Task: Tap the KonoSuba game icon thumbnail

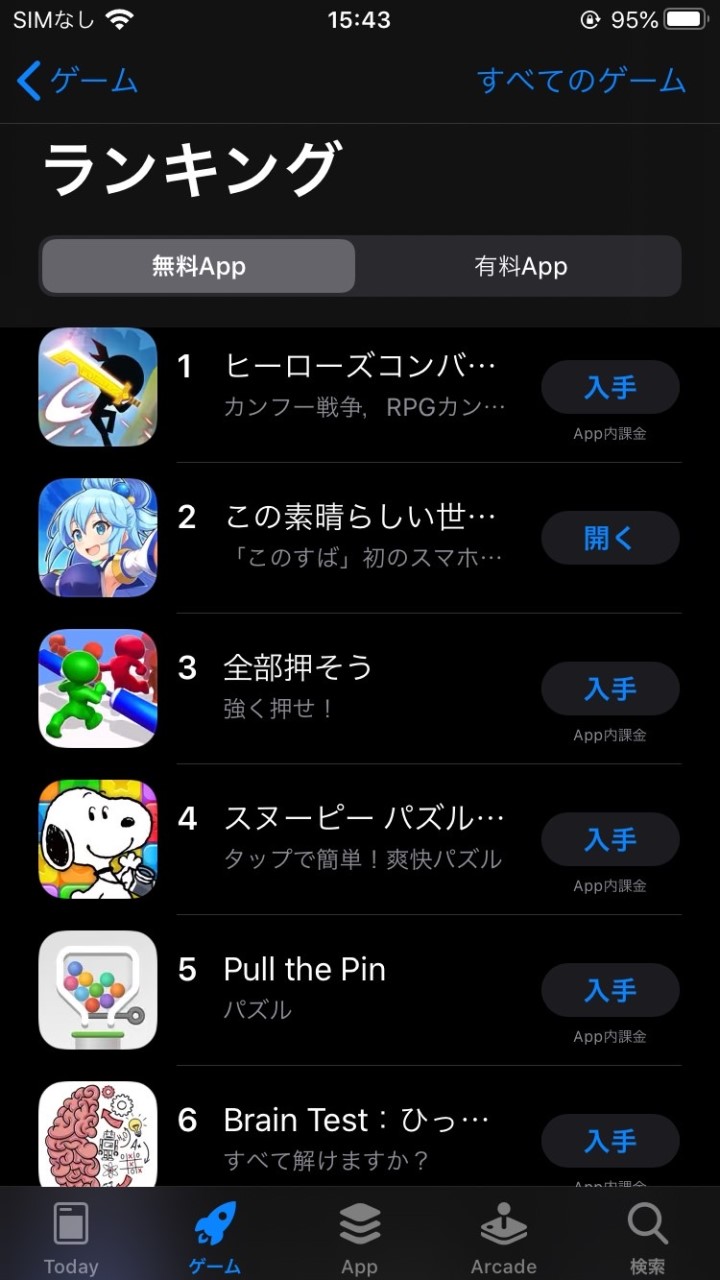Action: (97, 538)
